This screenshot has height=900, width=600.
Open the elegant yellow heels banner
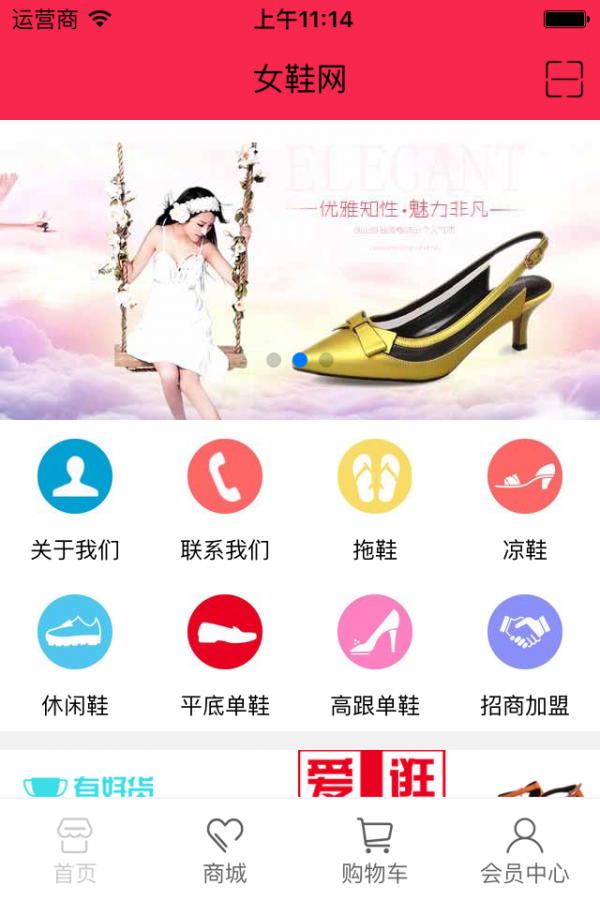click(x=300, y=270)
